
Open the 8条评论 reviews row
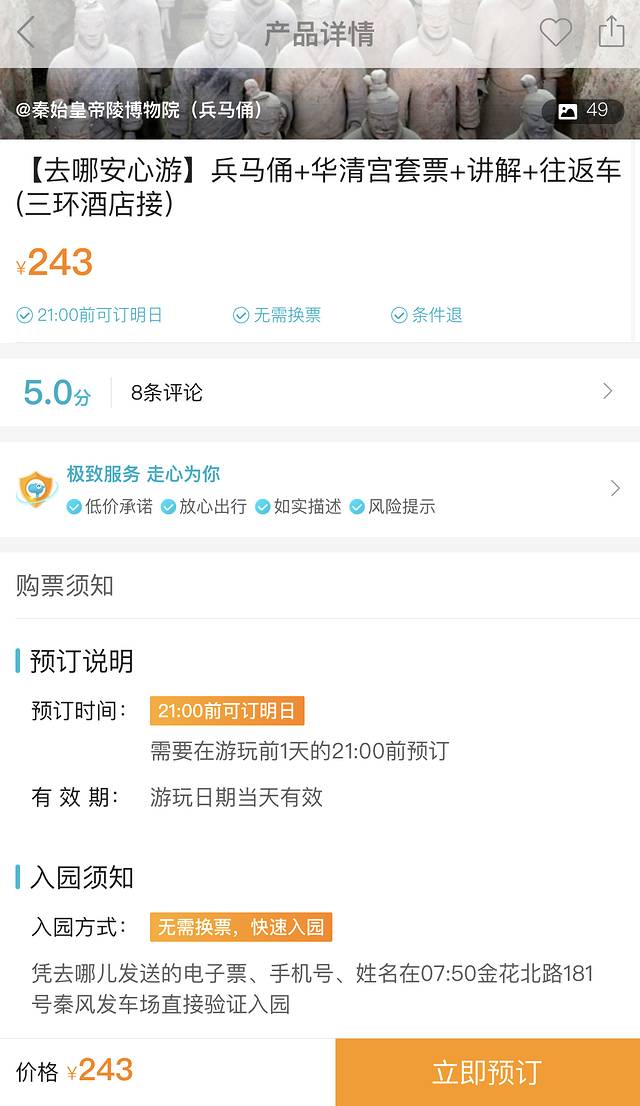pyautogui.click(x=320, y=392)
